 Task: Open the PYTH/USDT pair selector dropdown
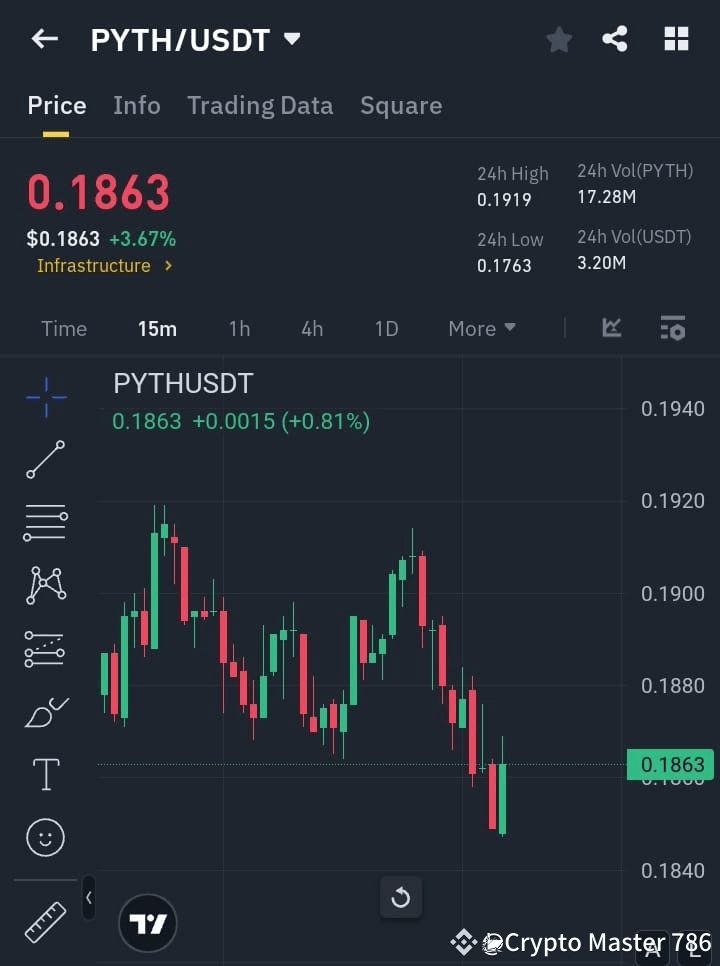(291, 39)
